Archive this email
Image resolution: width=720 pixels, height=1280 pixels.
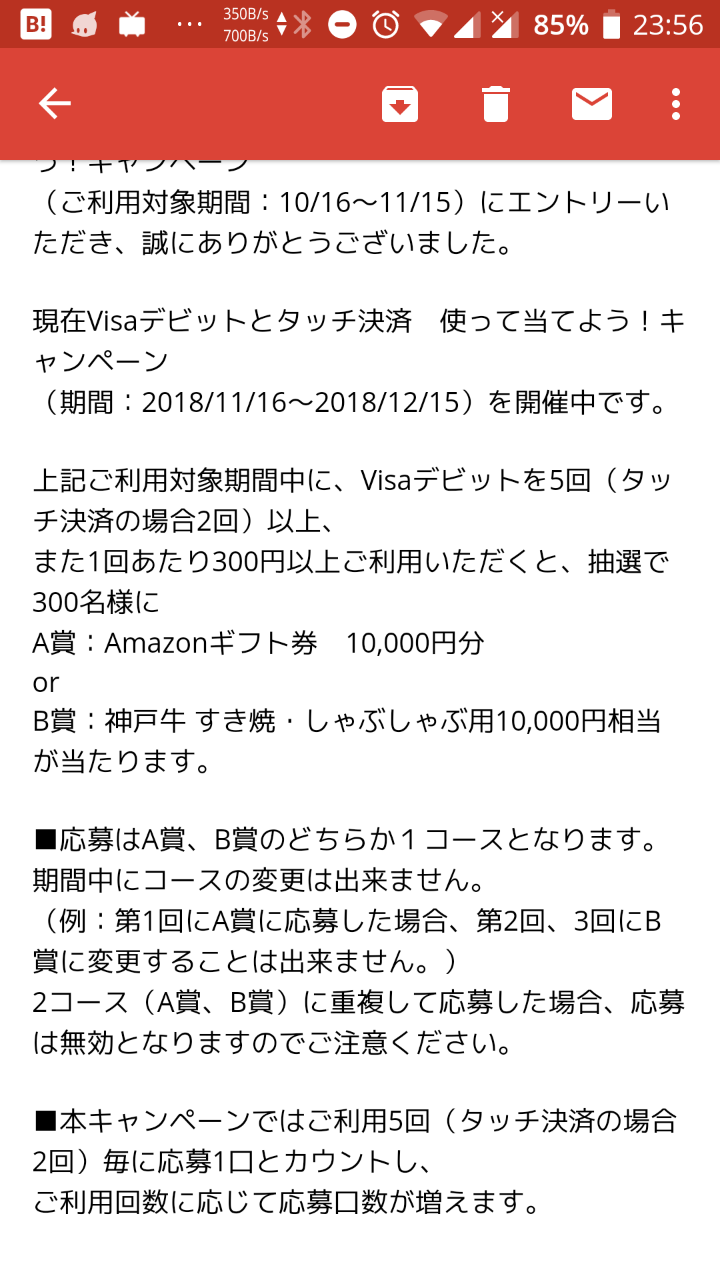tap(400, 104)
